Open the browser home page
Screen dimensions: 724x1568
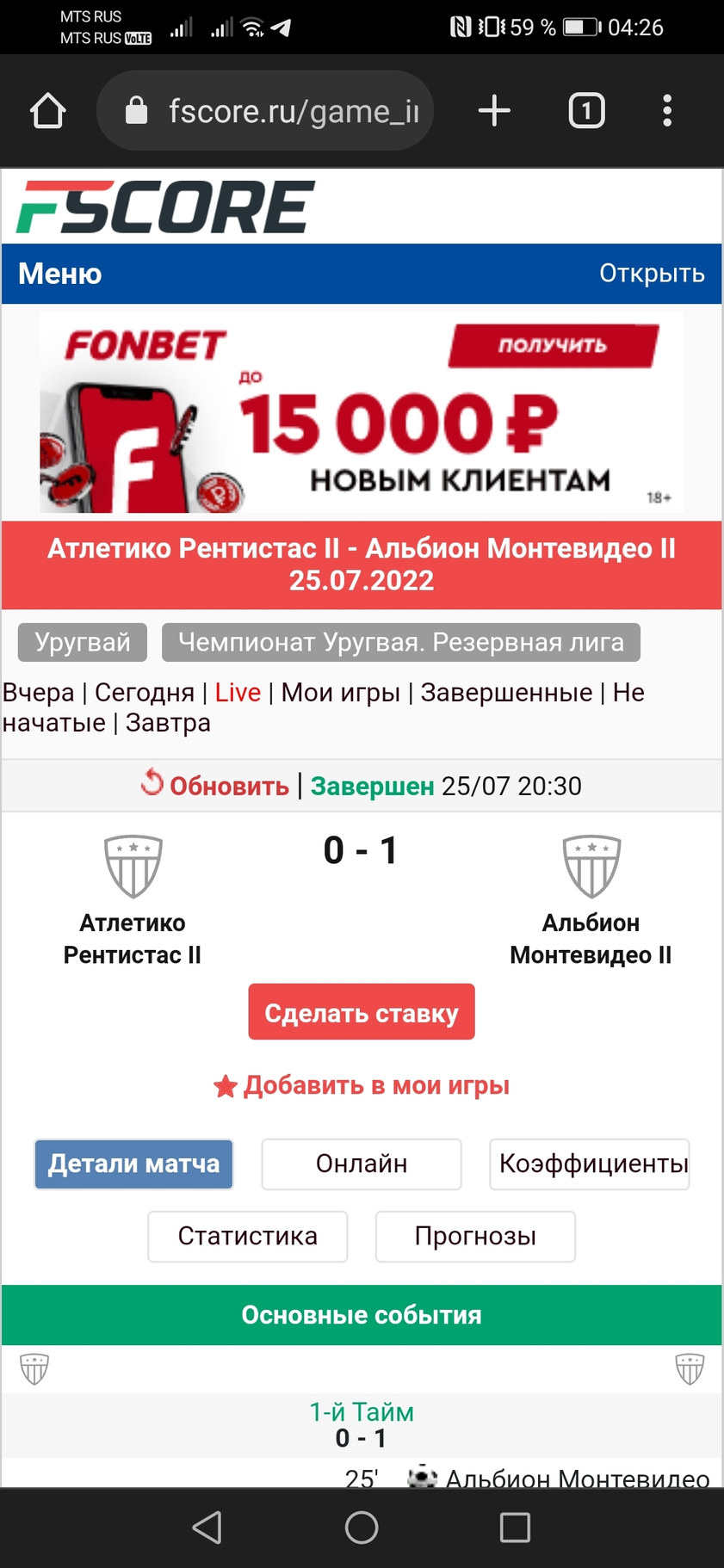pyautogui.click(x=48, y=111)
